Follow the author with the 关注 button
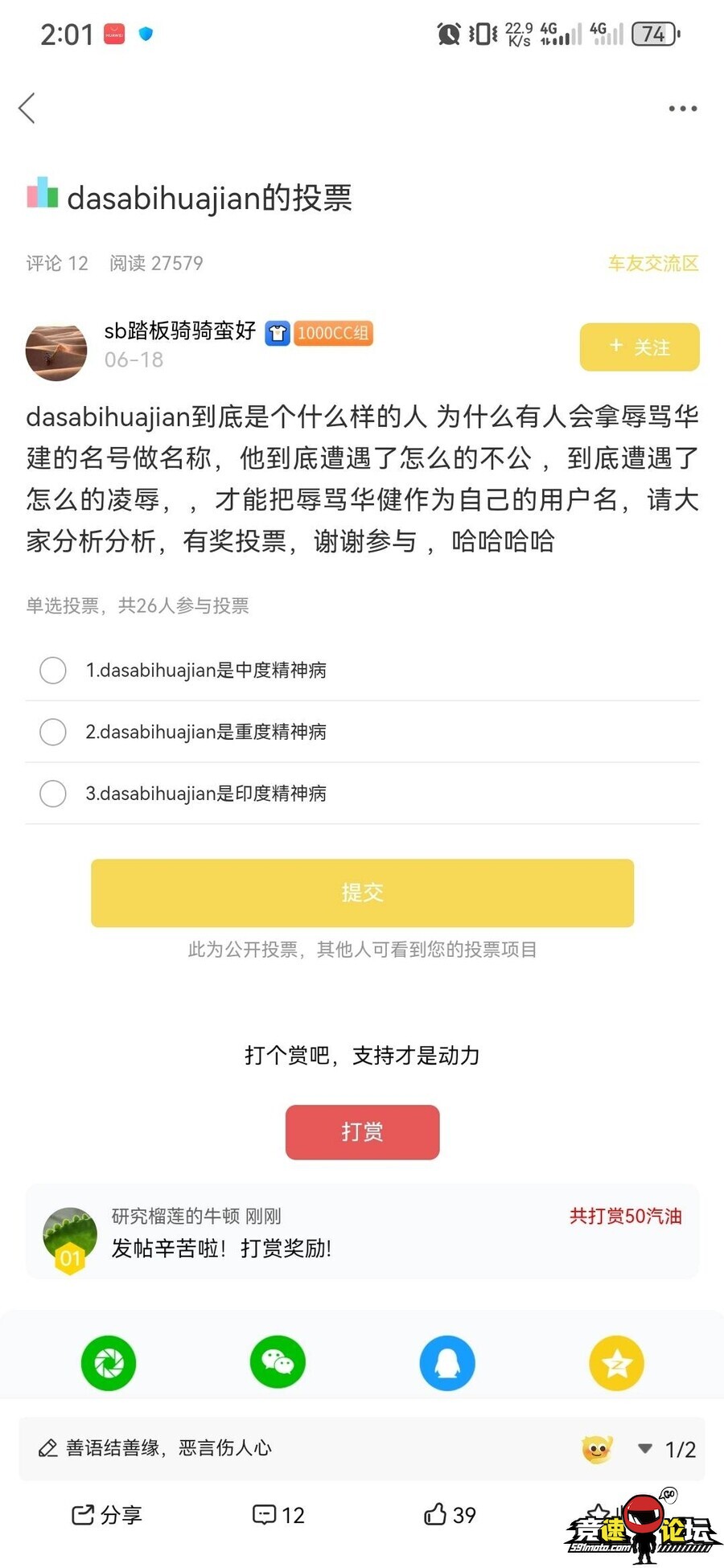This screenshot has height=1568, width=724. pyautogui.click(x=639, y=347)
